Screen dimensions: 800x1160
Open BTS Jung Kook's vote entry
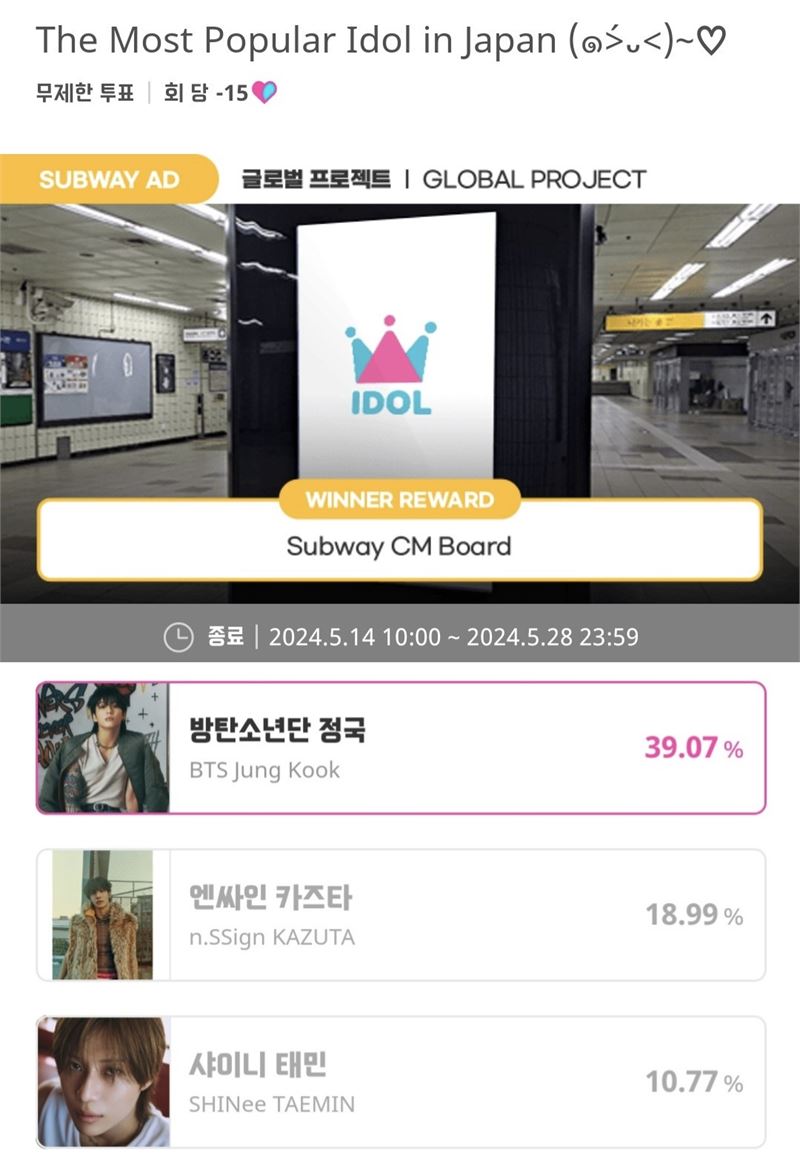pos(400,748)
